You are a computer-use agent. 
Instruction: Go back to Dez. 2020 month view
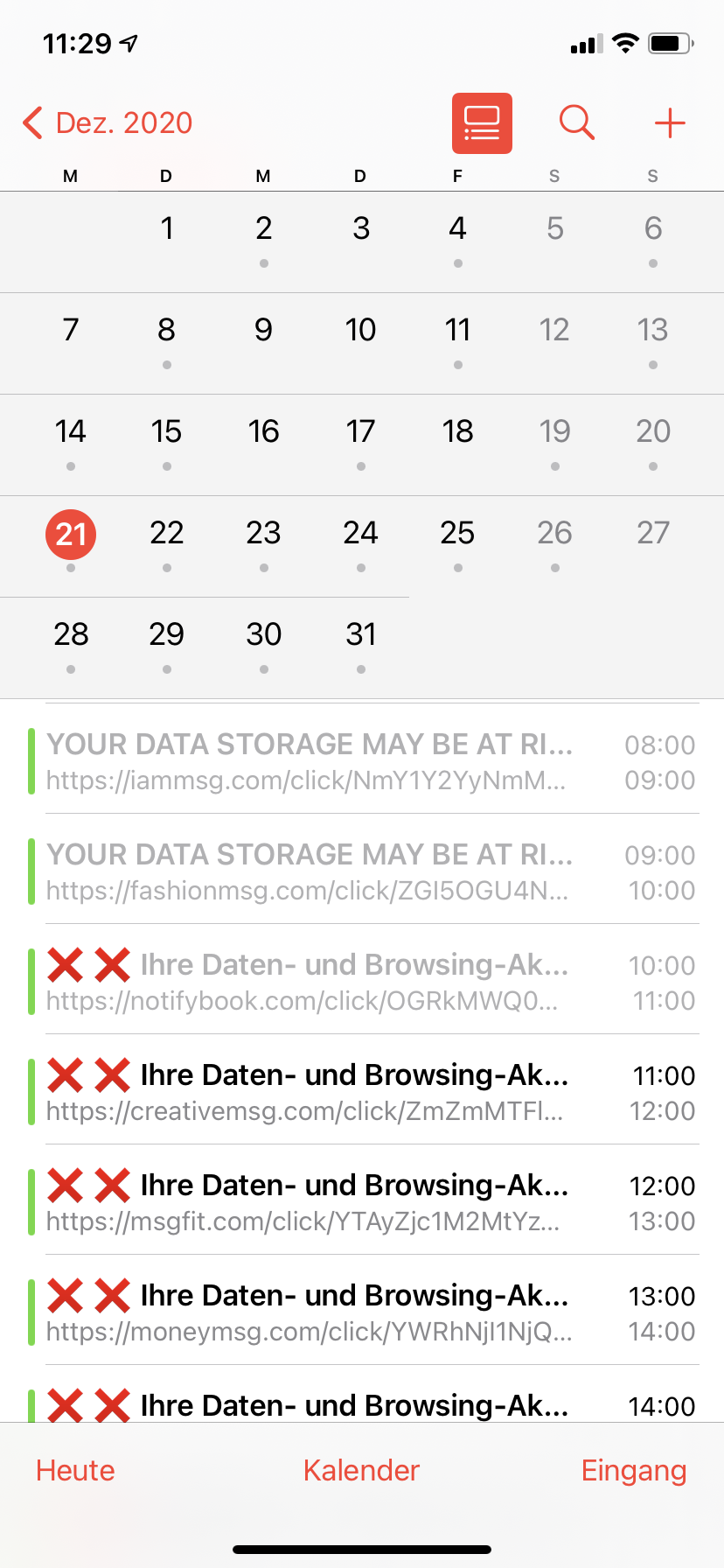tap(107, 123)
